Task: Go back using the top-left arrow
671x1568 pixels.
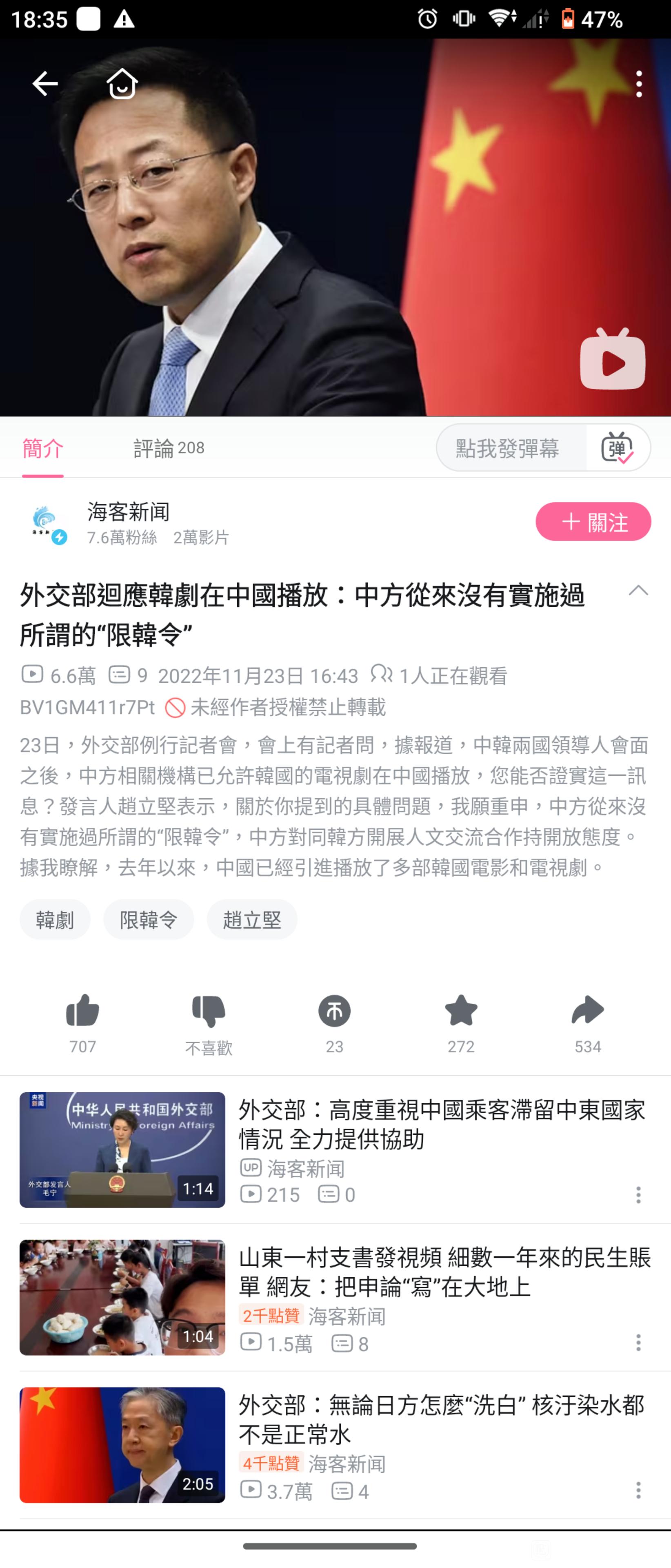Action: (44, 84)
